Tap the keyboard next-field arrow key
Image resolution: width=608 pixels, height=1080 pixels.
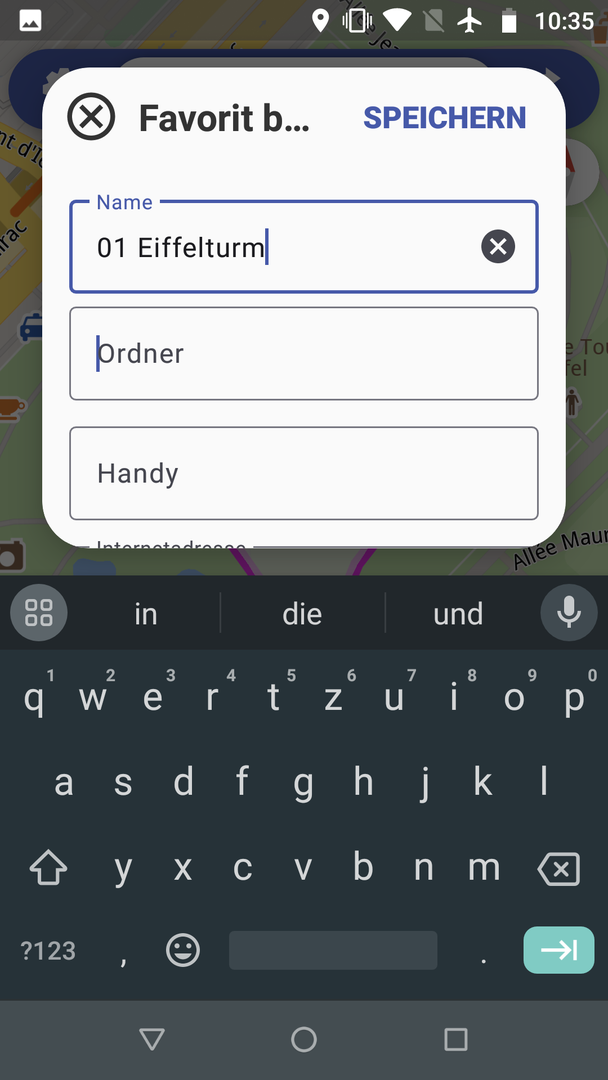coord(558,950)
